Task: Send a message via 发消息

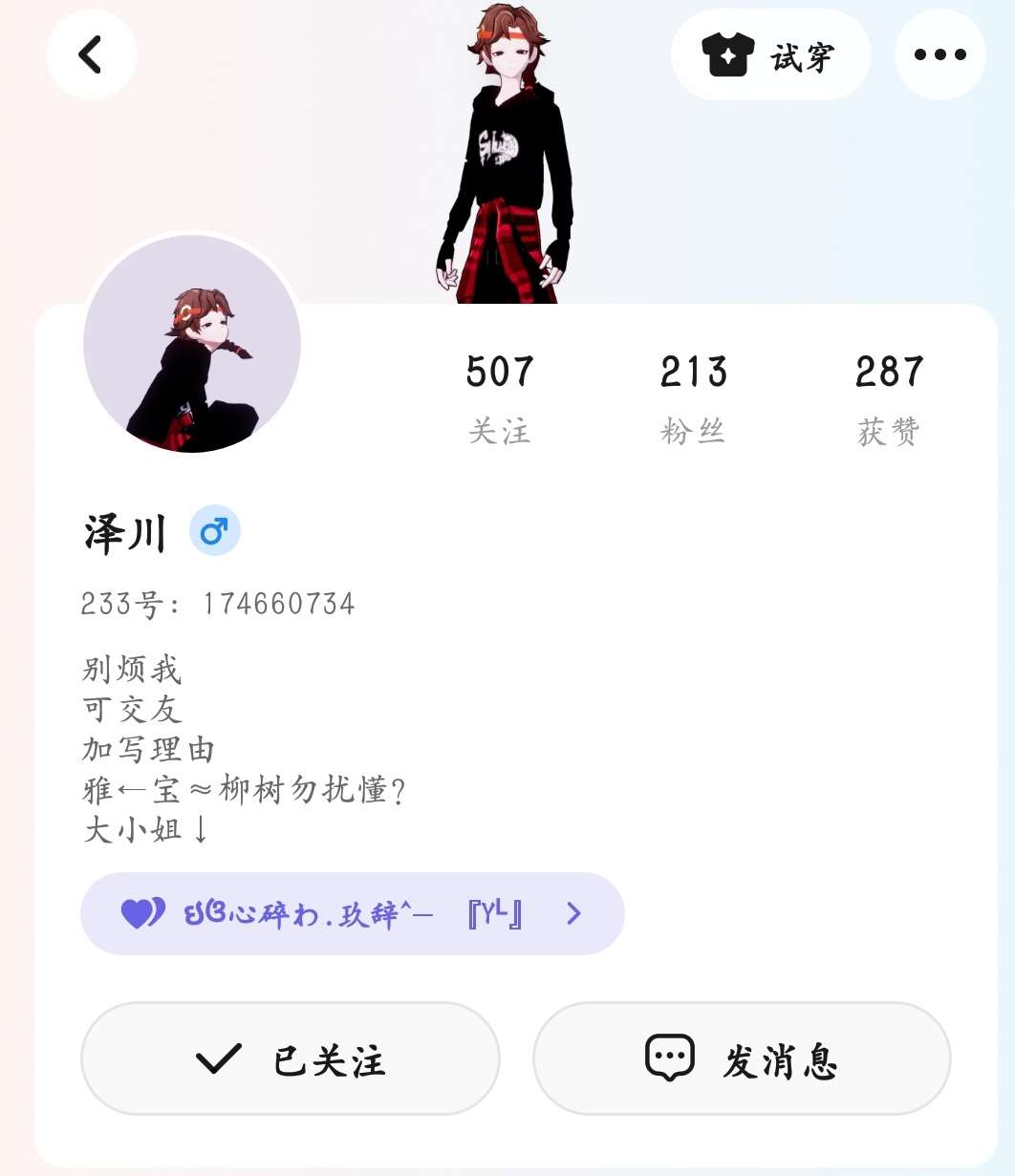Action: 742,1058
